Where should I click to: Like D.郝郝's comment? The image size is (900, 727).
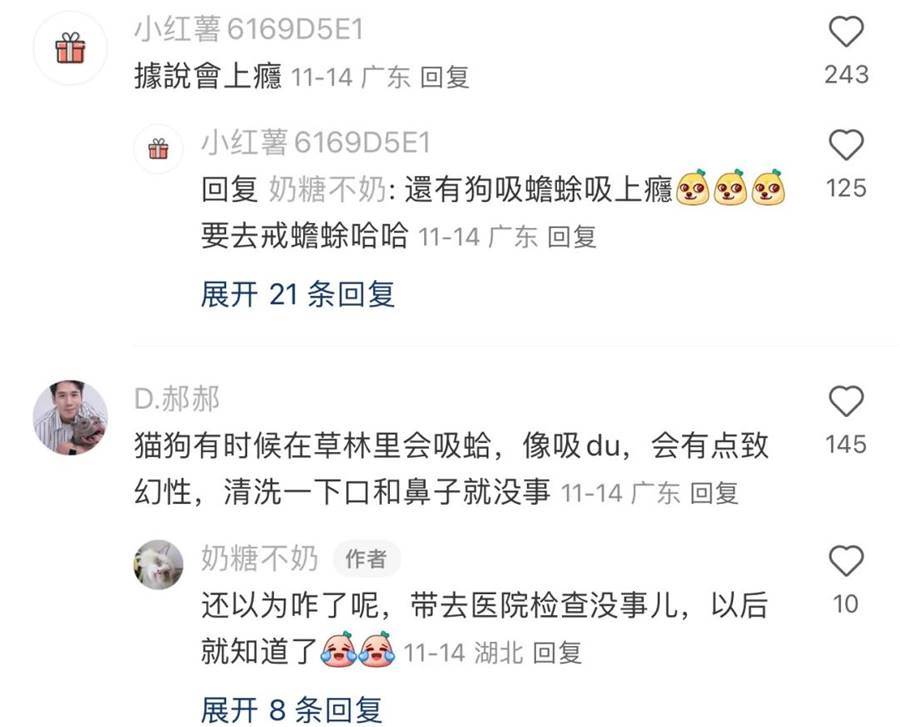[846, 402]
